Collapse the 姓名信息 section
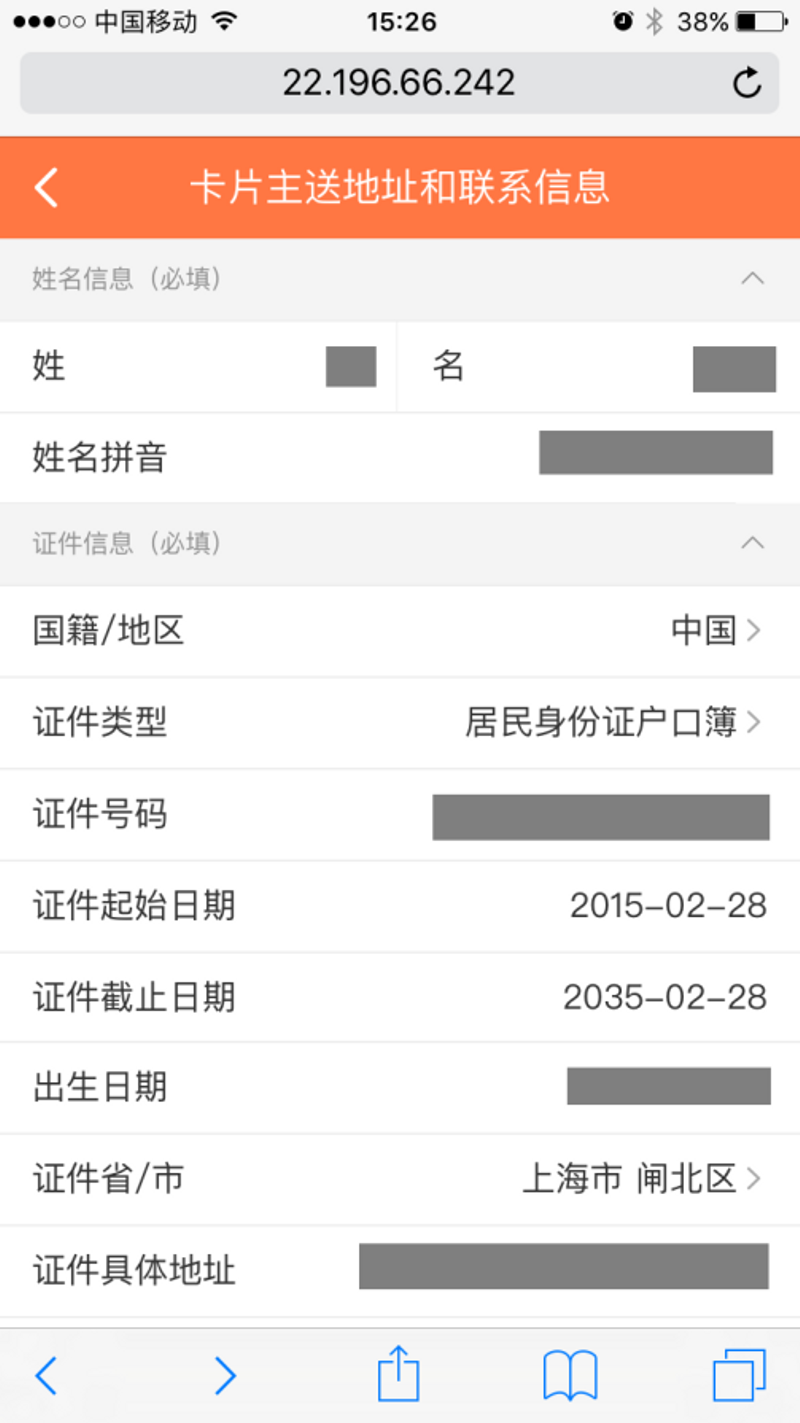 point(752,279)
